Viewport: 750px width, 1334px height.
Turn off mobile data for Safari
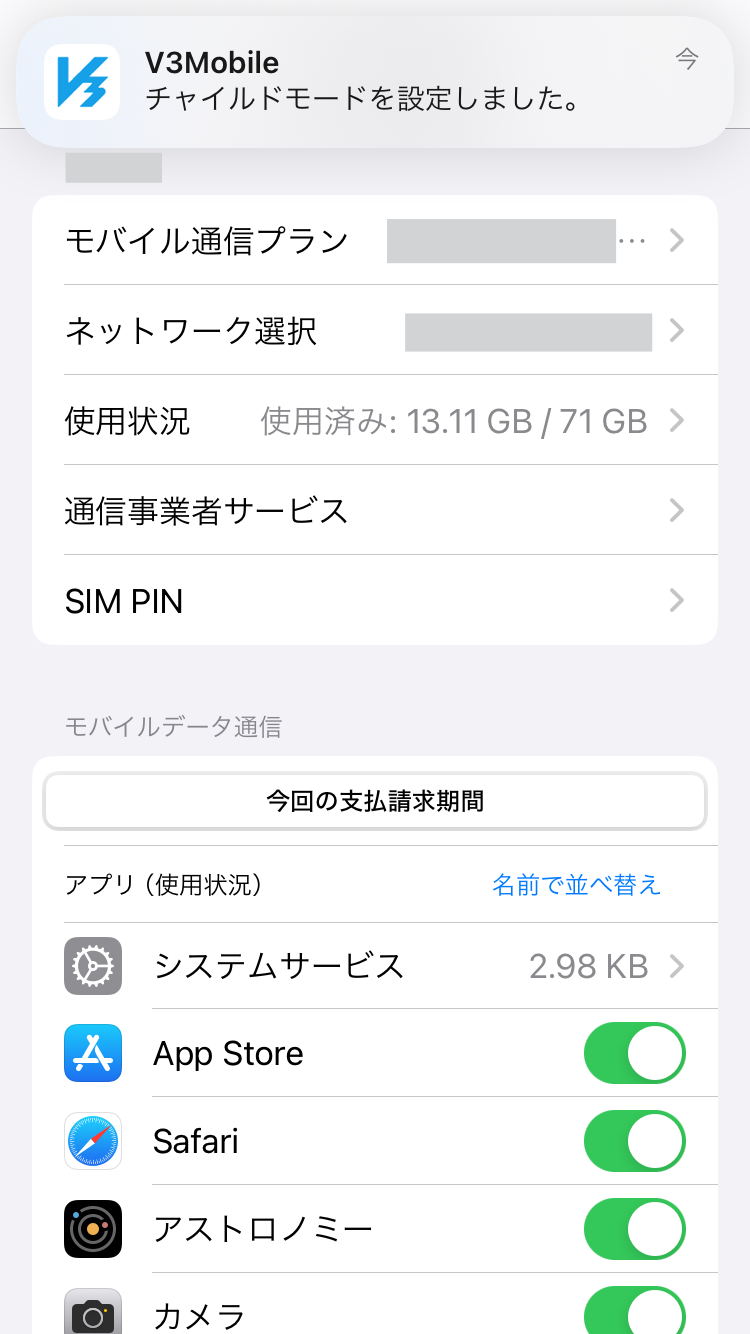[634, 1141]
